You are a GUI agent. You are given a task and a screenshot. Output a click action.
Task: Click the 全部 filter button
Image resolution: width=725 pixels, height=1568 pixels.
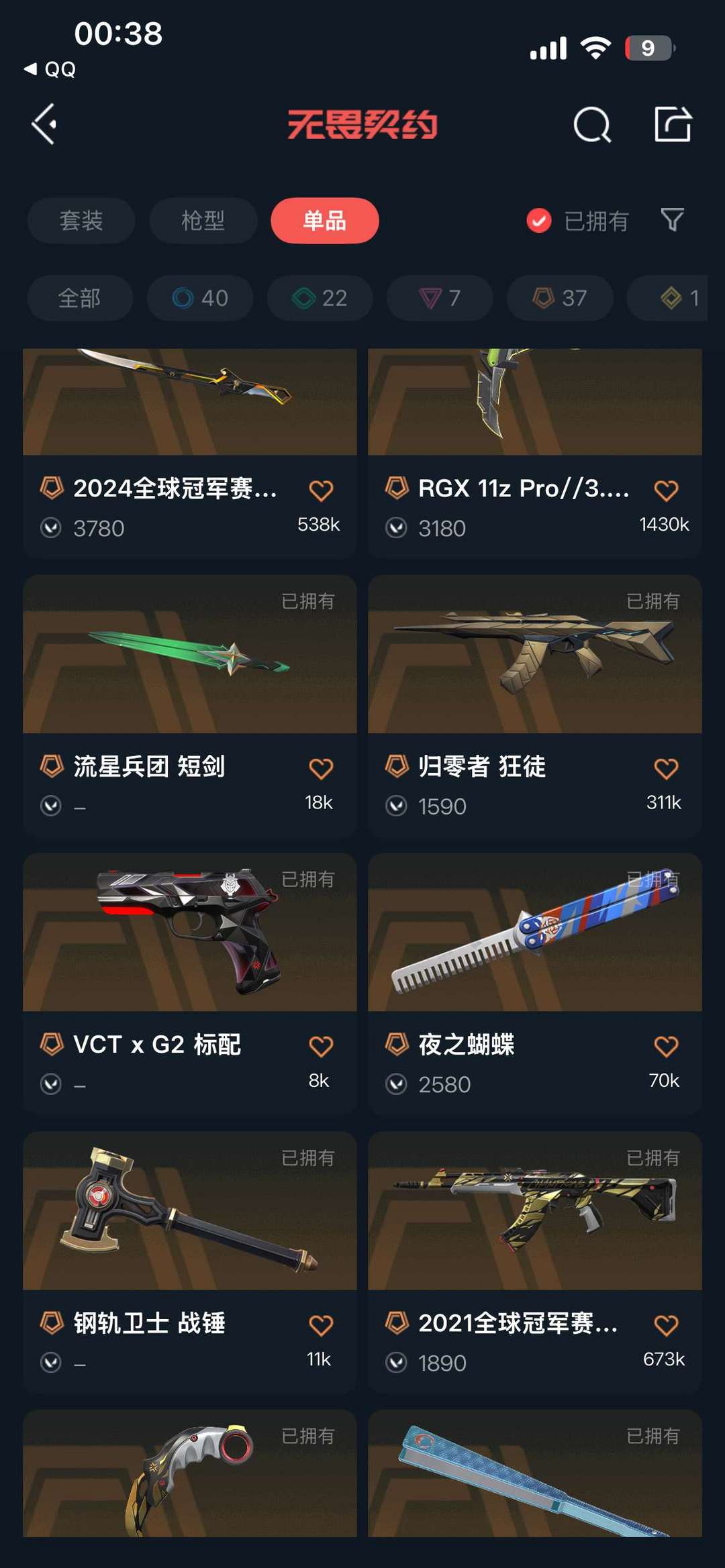pos(80,298)
